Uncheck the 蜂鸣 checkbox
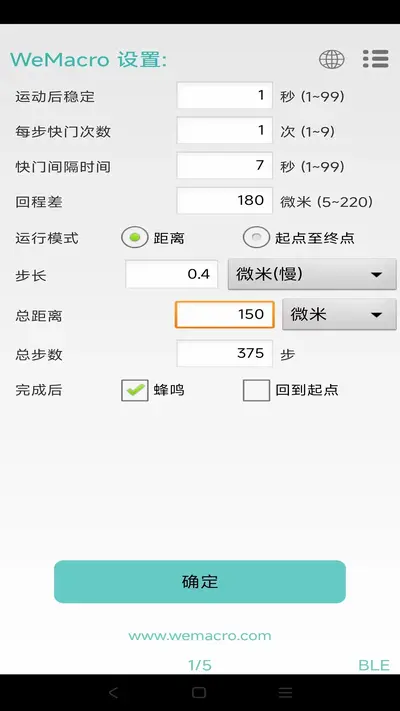400x711 pixels. point(135,390)
